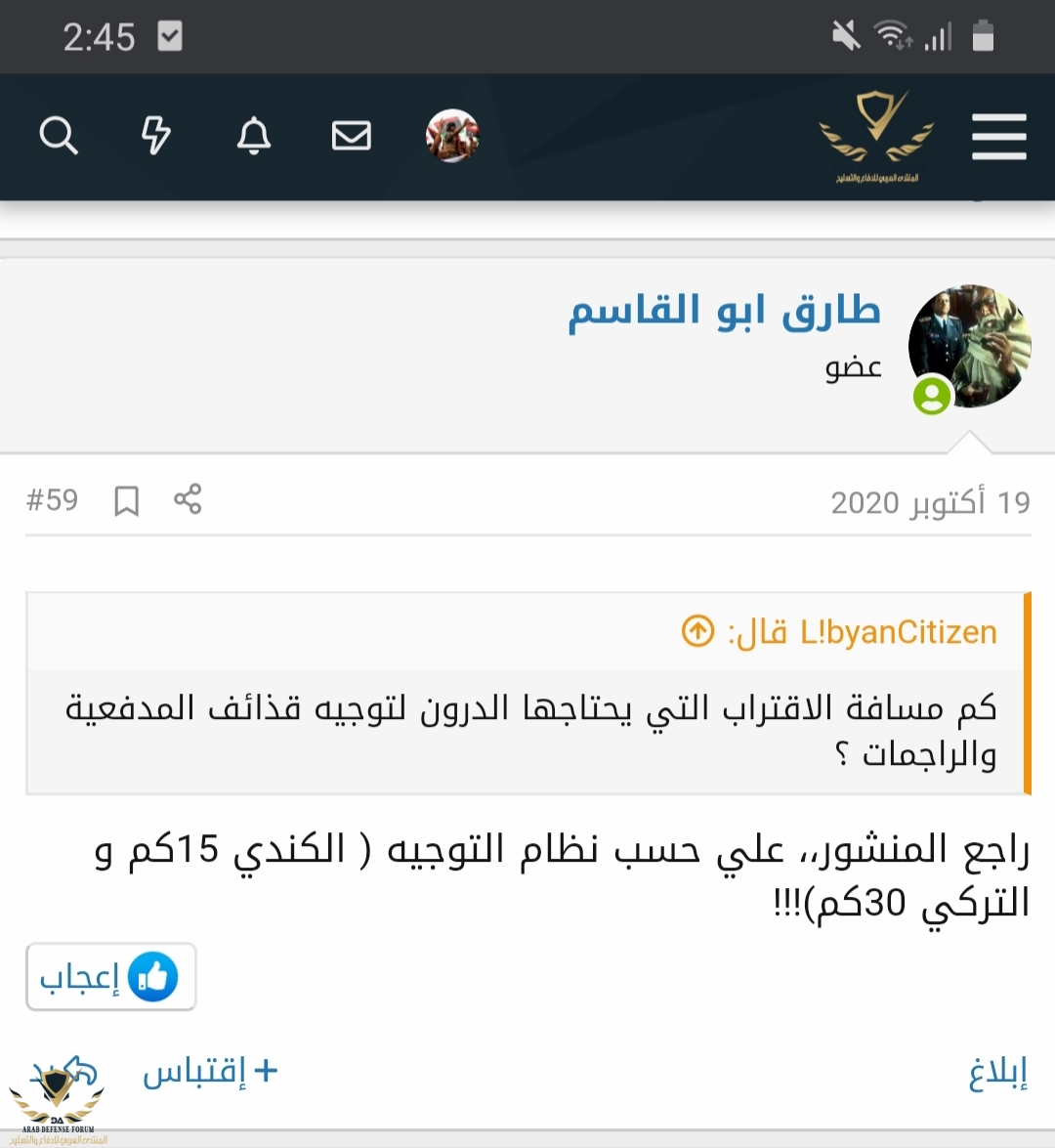
Task: Bookmark post #59
Action: [x=126, y=501]
